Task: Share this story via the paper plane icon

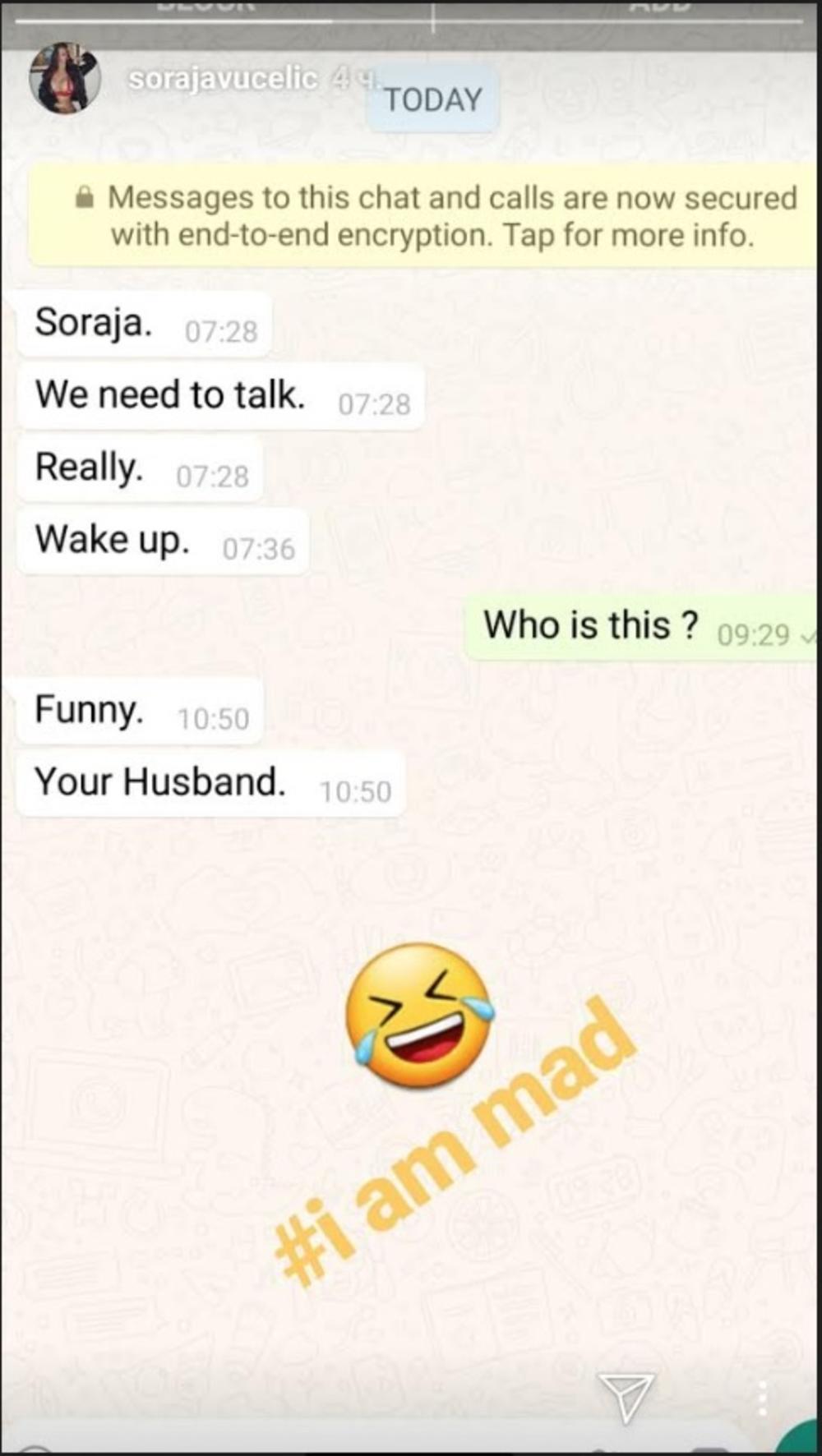Action: [x=626, y=1395]
